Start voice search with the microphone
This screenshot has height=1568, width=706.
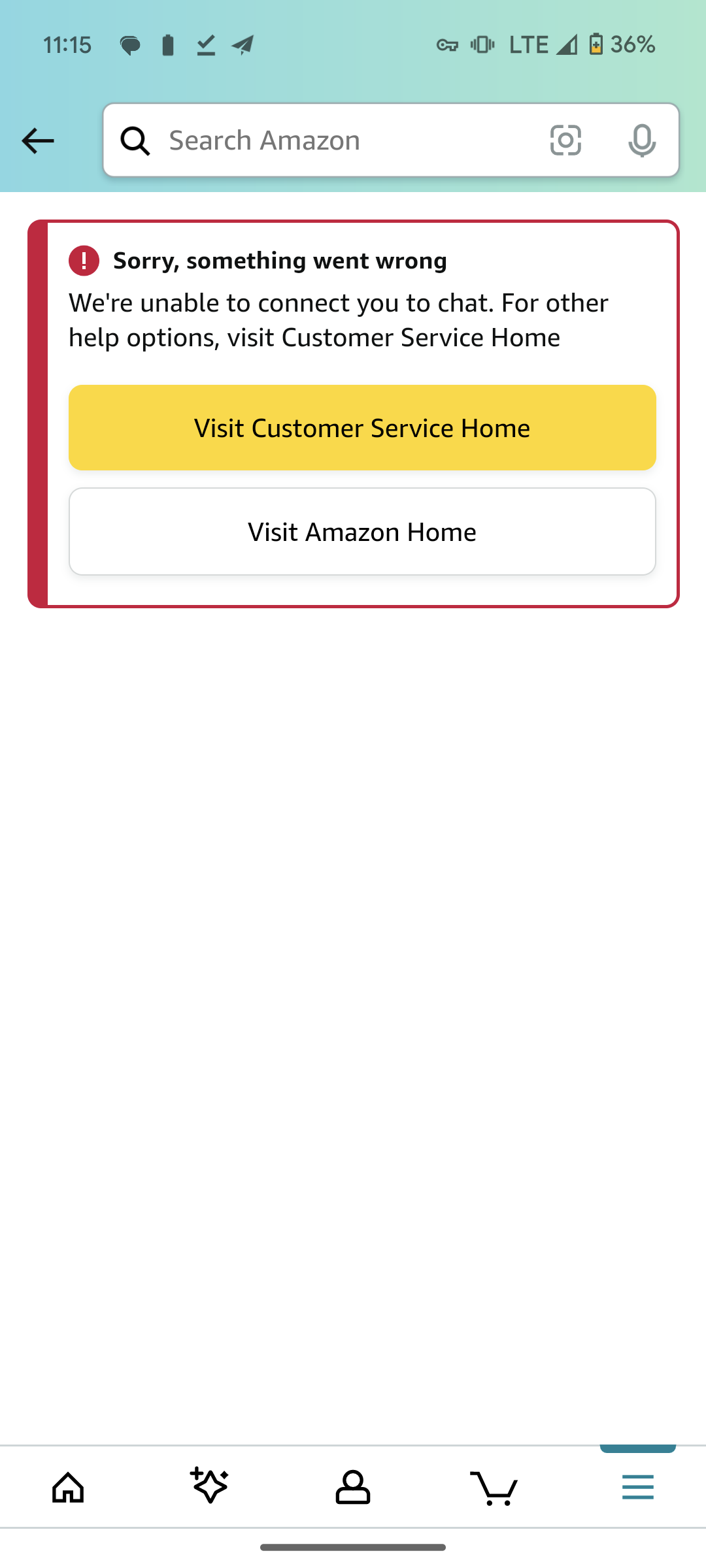642,140
